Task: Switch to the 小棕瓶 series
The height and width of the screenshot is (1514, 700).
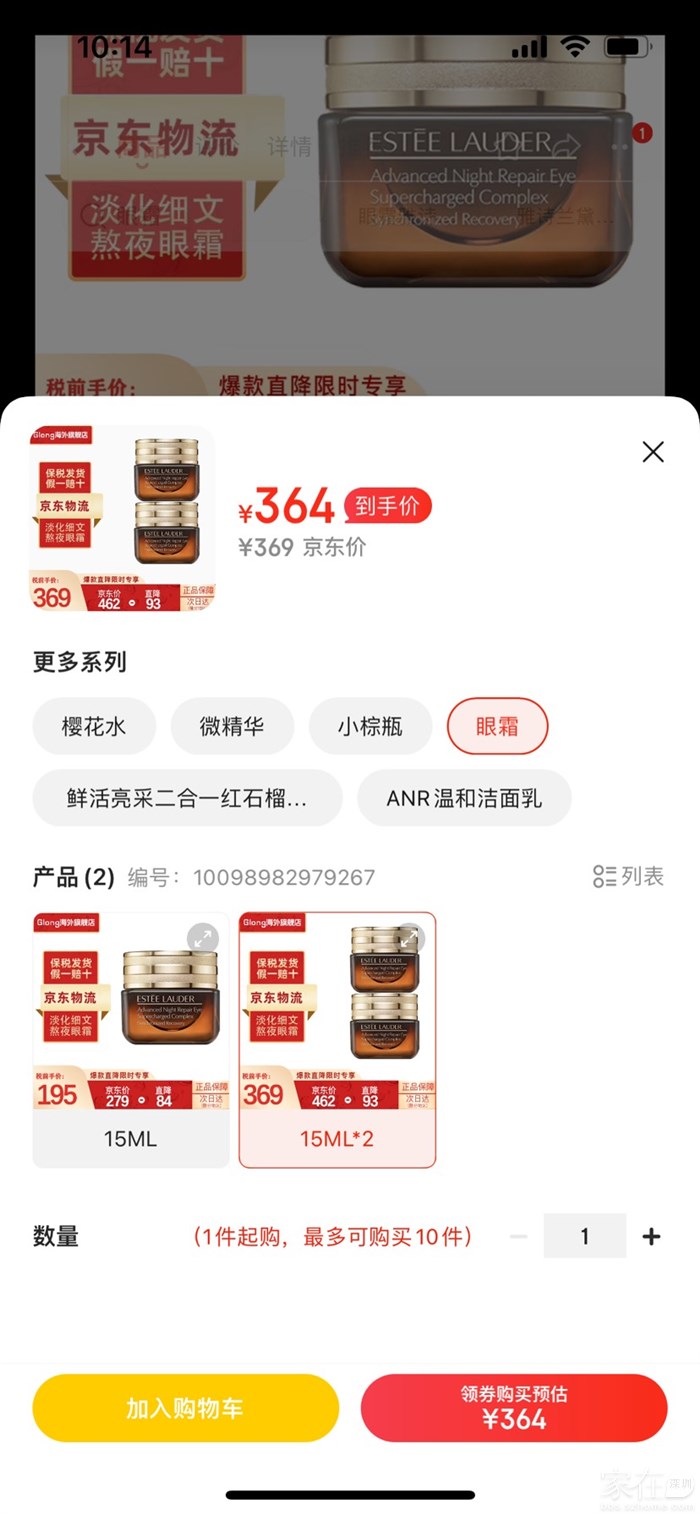Action: (x=370, y=726)
